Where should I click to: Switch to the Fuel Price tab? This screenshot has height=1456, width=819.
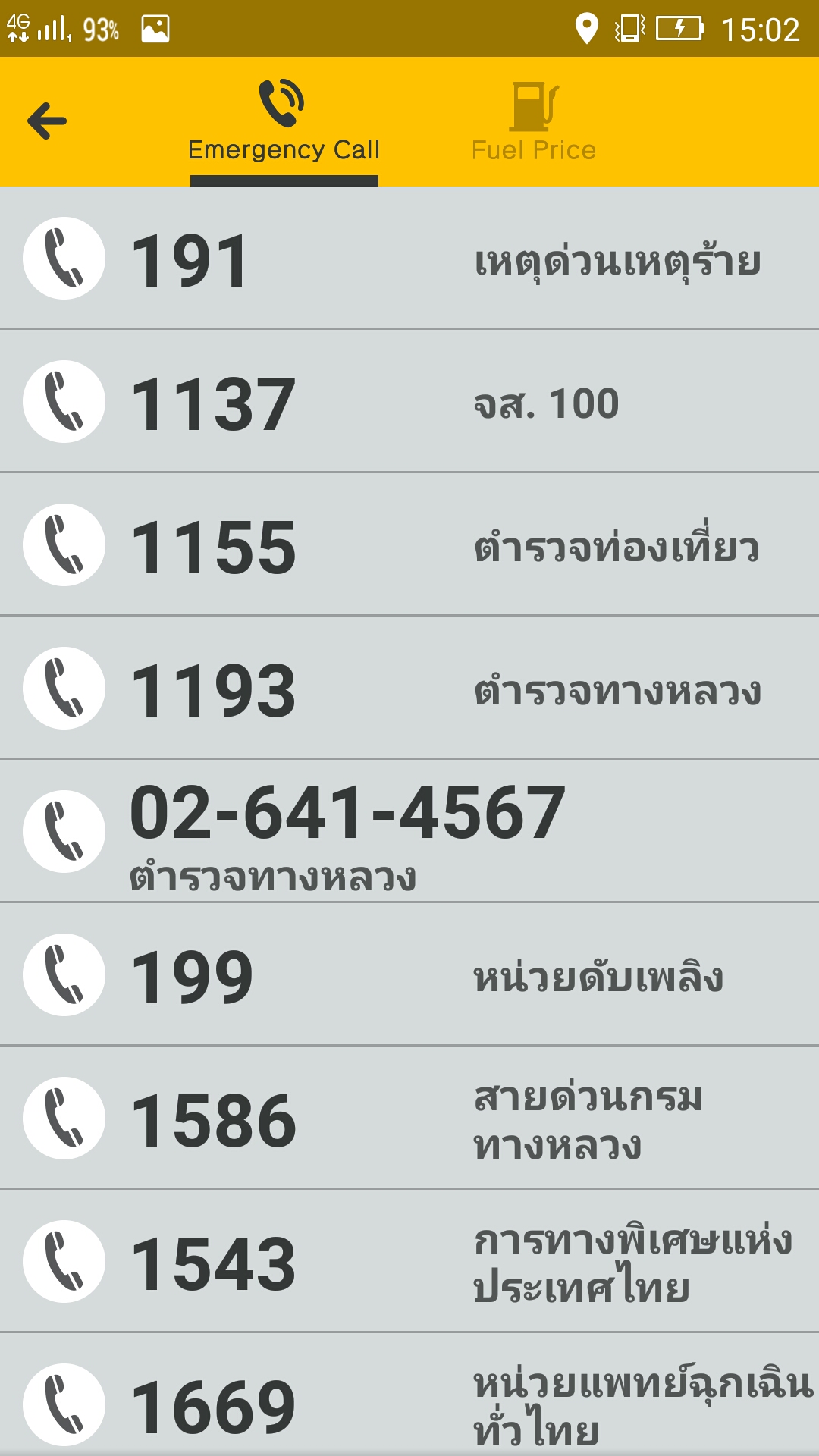click(534, 121)
